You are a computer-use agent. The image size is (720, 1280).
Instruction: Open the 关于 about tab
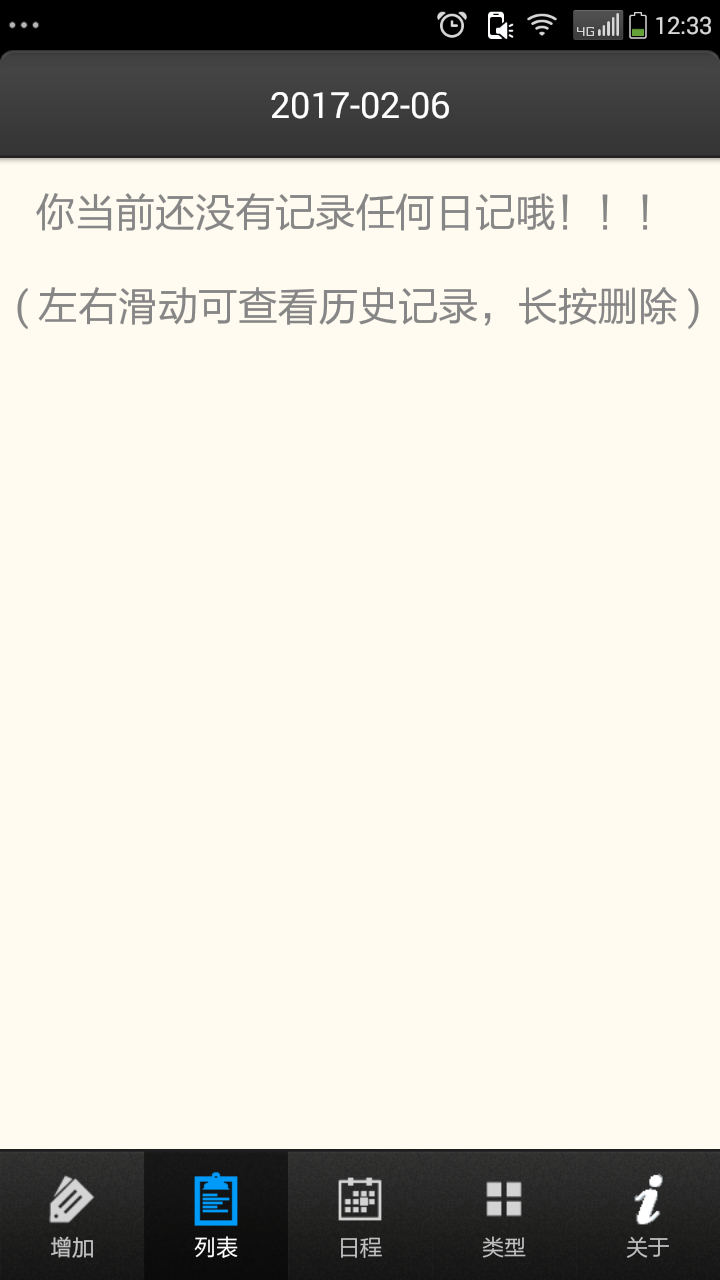tap(648, 1216)
